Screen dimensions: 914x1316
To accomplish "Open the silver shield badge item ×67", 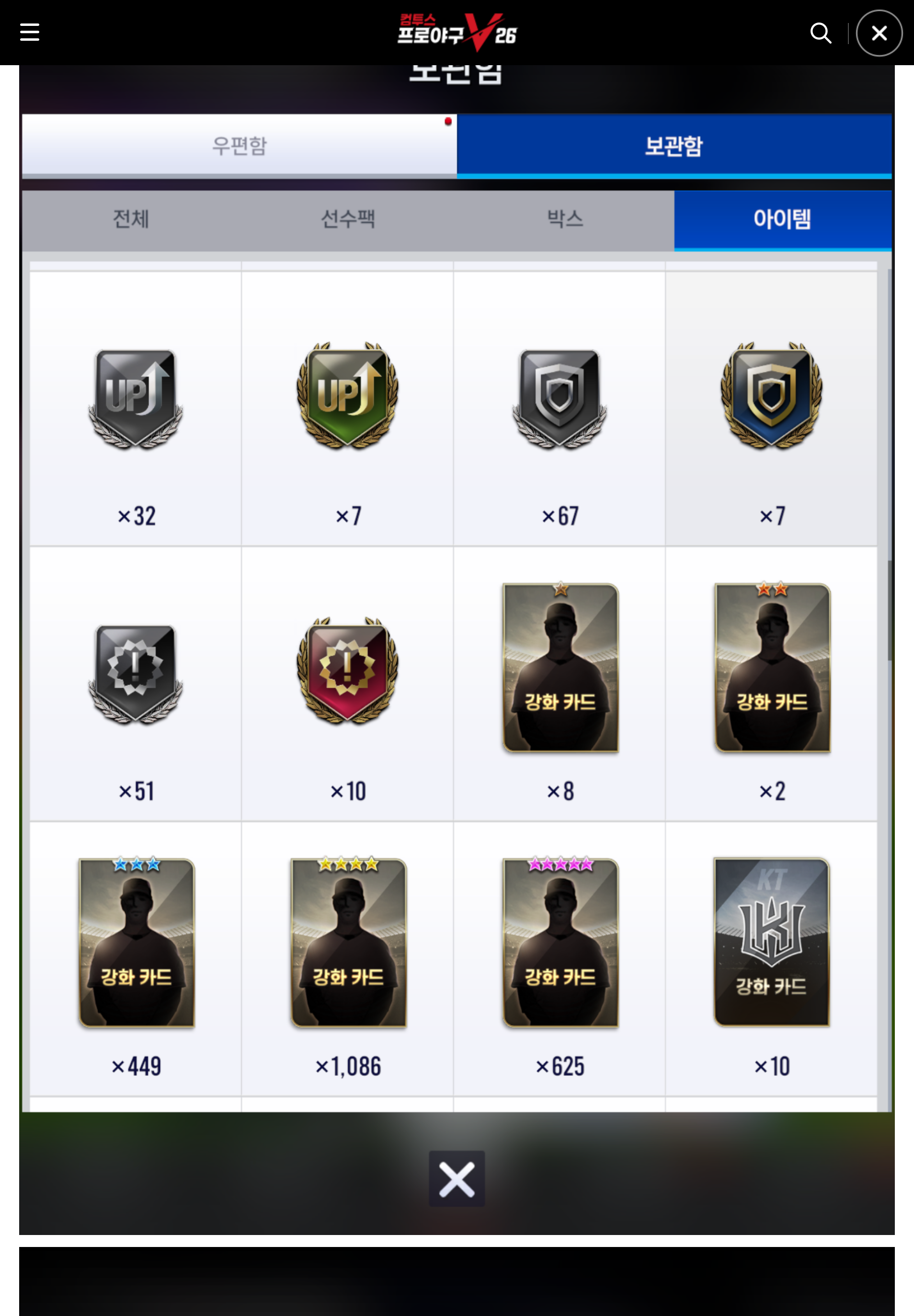I will 560,408.
